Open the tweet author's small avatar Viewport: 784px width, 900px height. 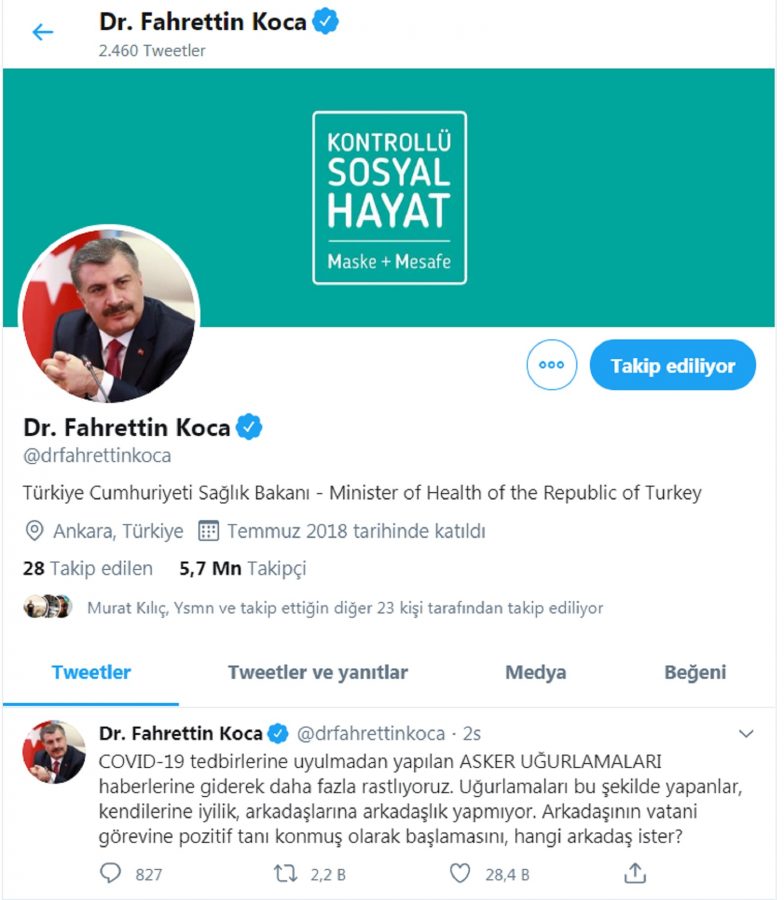54,750
